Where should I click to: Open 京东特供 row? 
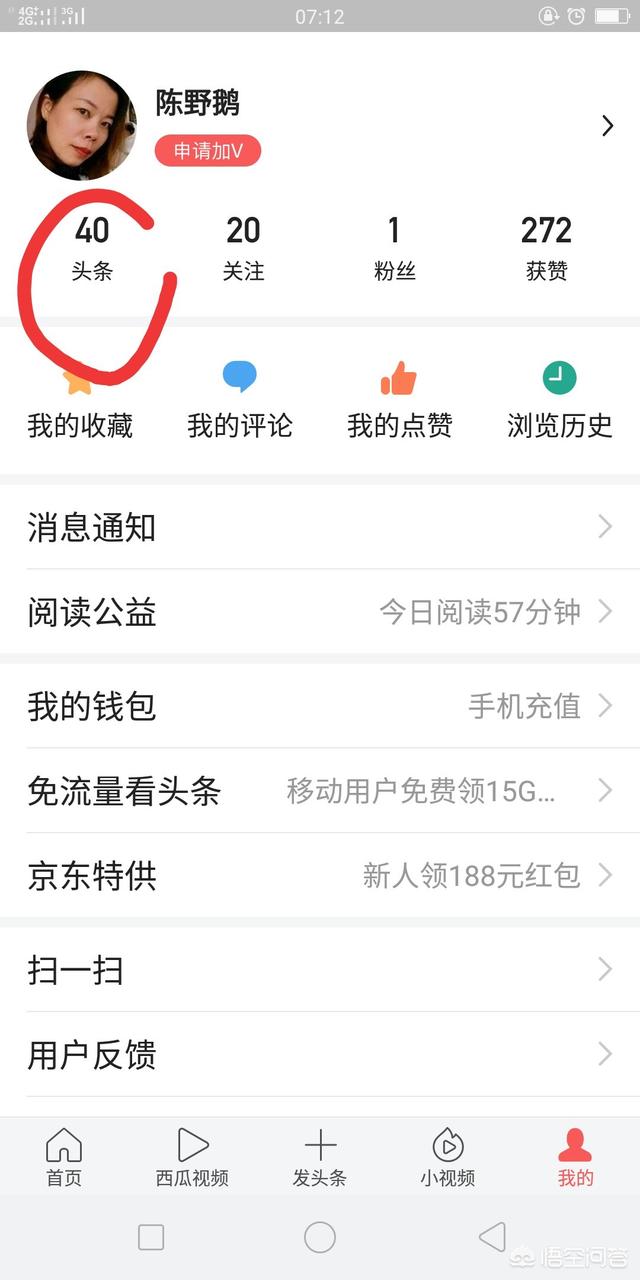320,876
